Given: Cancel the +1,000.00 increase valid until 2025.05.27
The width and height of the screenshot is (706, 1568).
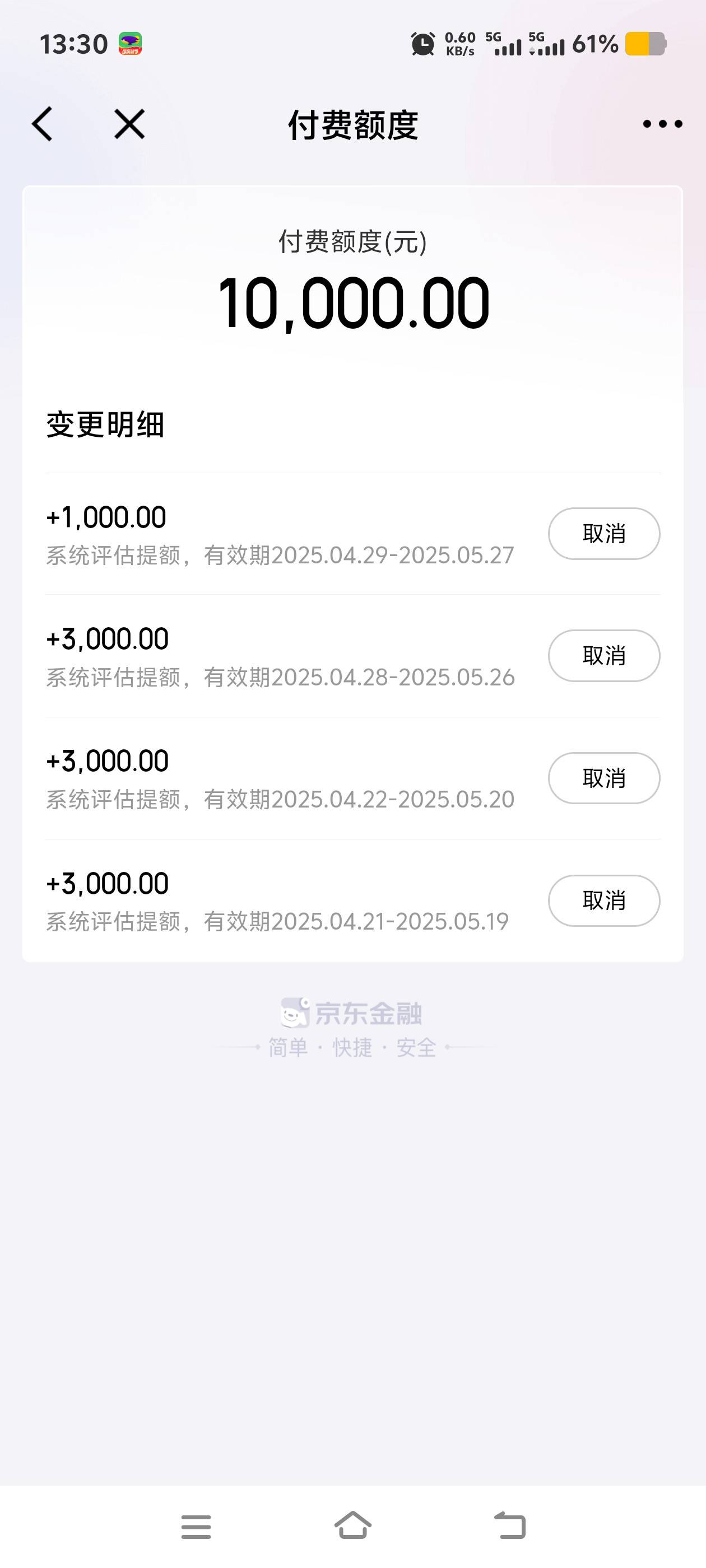Looking at the screenshot, I should tap(603, 534).
